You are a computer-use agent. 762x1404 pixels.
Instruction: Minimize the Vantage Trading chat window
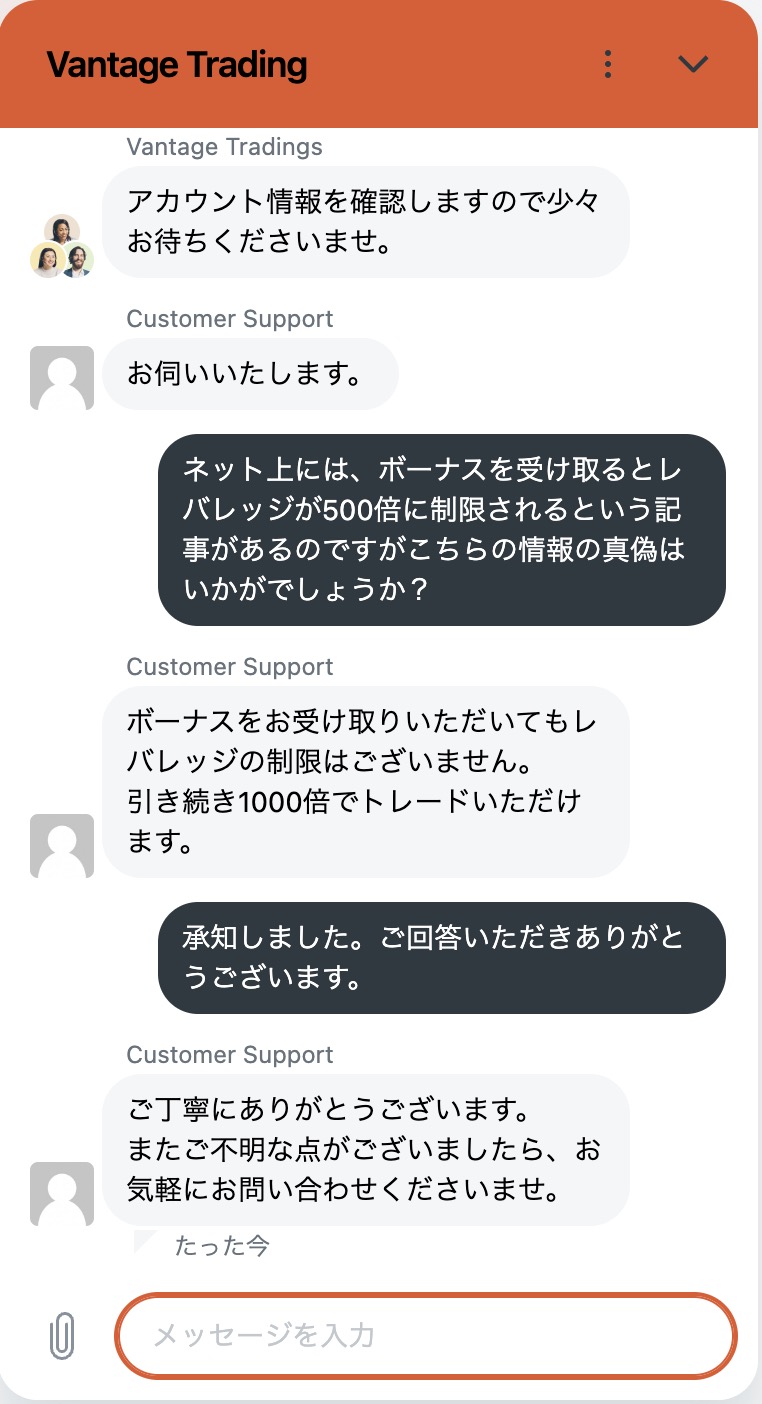pos(693,64)
